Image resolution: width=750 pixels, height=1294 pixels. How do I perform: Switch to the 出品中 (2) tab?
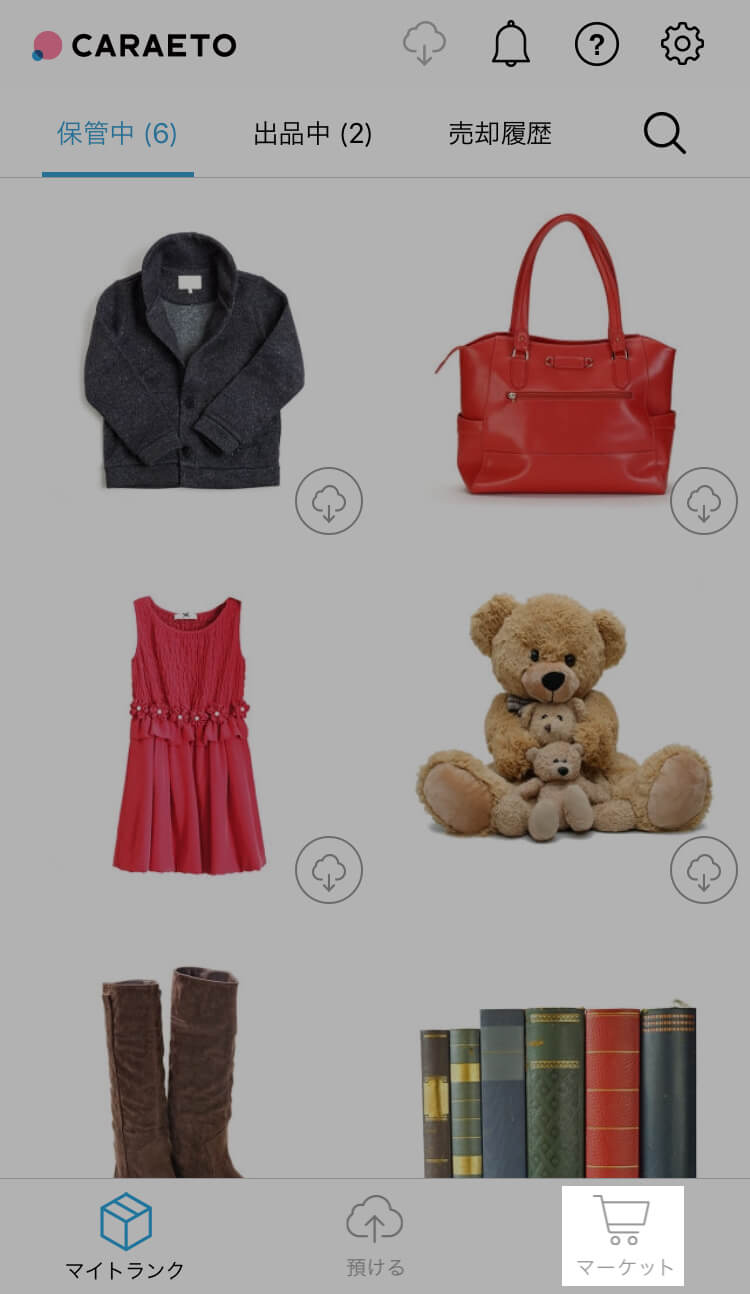tap(312, 134)
